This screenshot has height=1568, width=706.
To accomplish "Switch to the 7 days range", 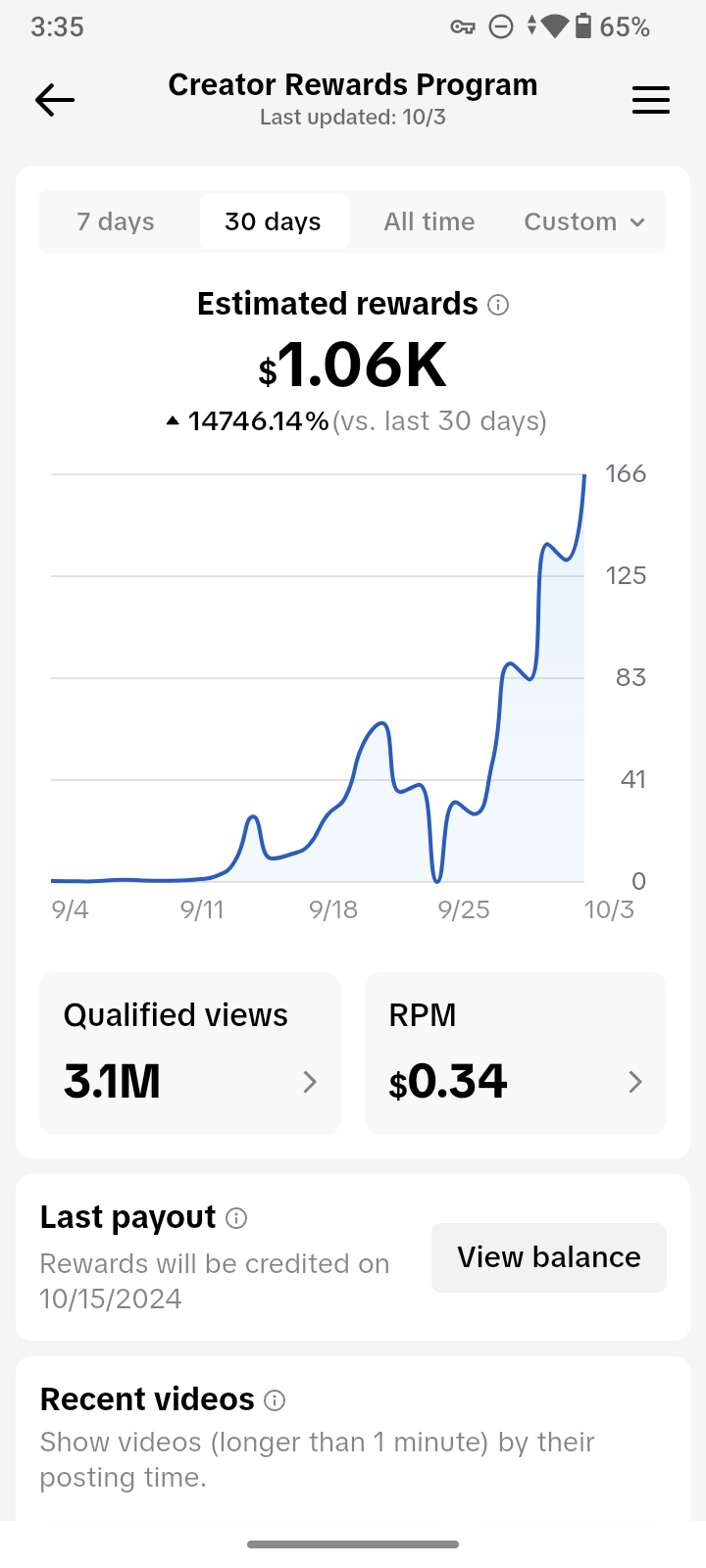I will point(116,221).
